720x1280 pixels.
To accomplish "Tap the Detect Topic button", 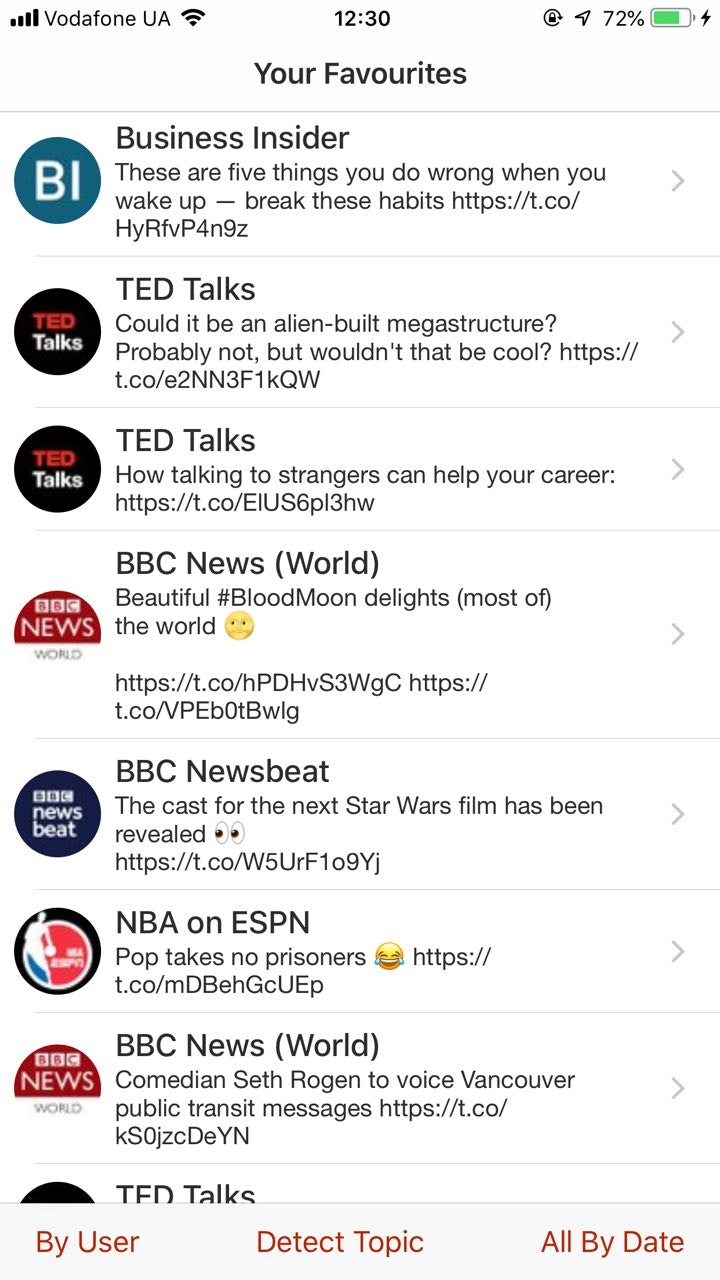I will coord(340,1242).
